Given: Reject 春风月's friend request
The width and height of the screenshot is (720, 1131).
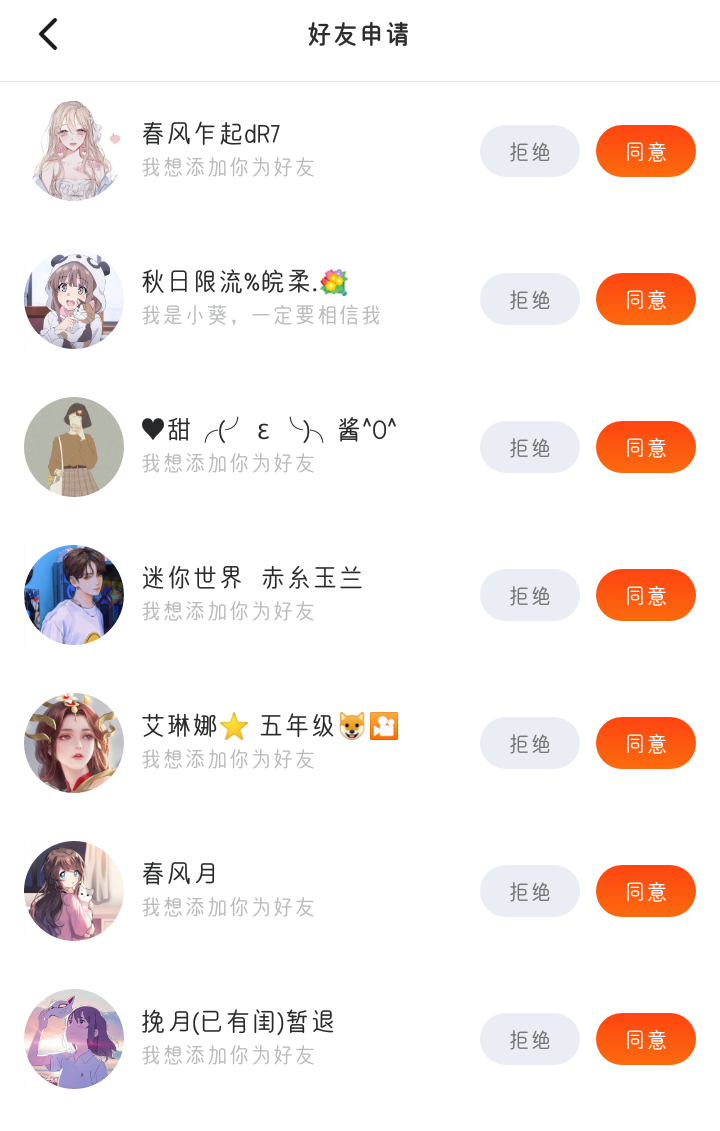Looking at the screenshot, I should coord(529,891).
